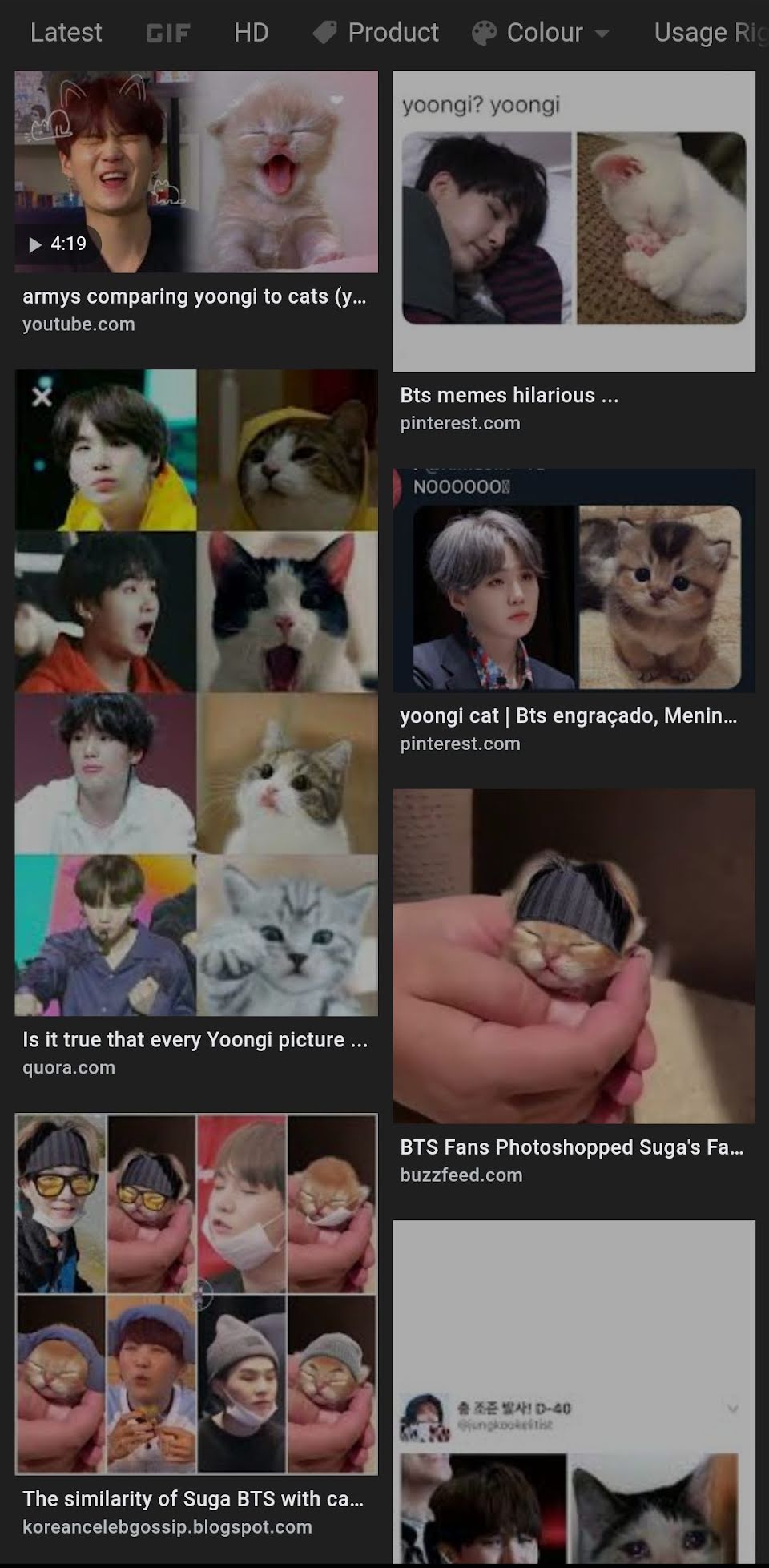The width and height of the screenshot is (769, 1568).
Task: Open the youtube.com armys comparing yoongi video
Action: pyautogui.click(x=196, y=172)
